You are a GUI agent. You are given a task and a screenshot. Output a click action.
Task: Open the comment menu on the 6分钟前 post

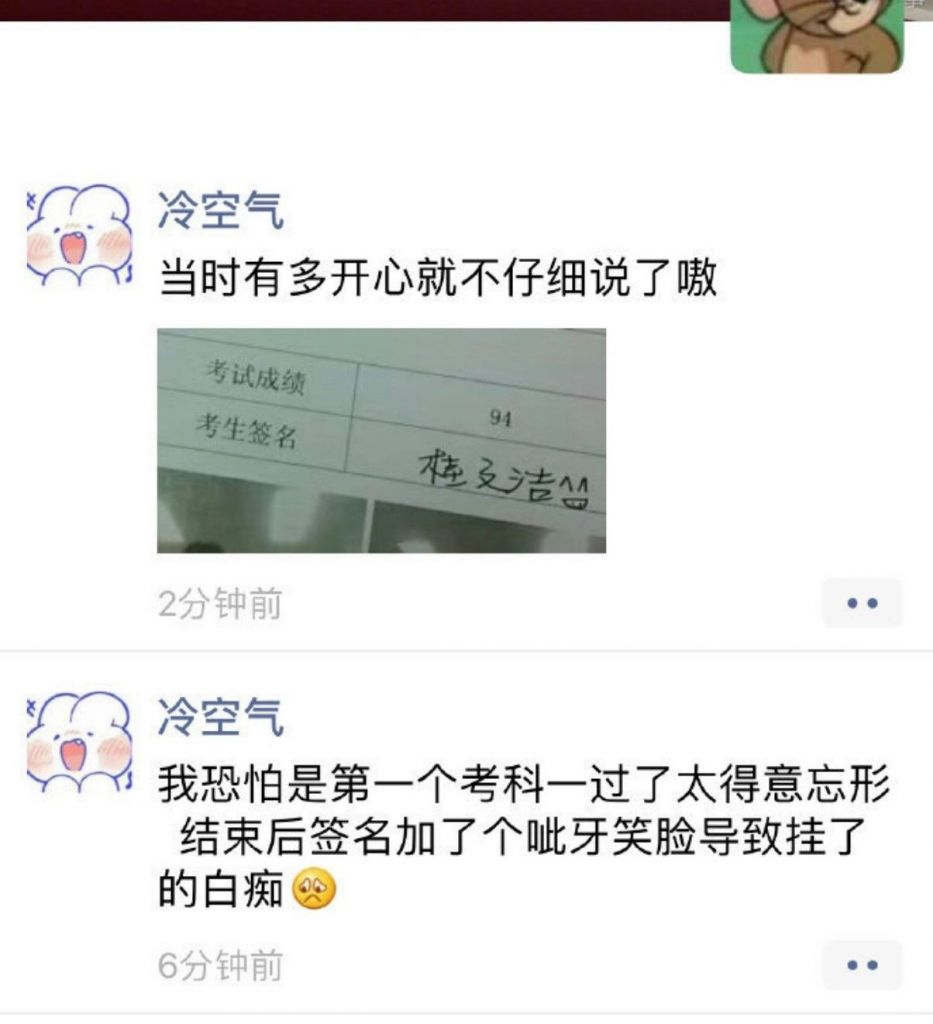pyautogui.click(x=861, y=965)
